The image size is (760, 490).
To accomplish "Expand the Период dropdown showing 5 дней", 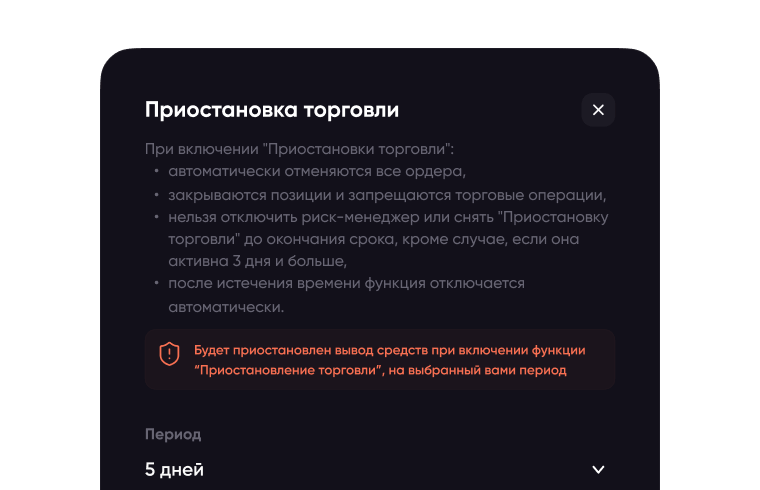I will pos(598,469).
